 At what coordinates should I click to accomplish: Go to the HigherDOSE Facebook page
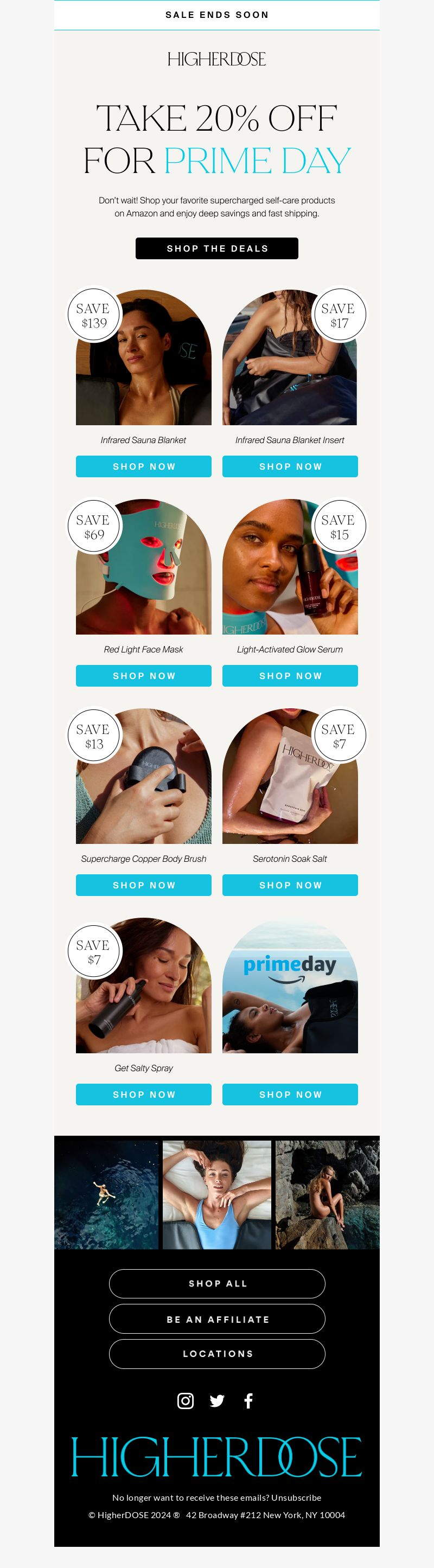pyautogui.click(x=248, y=1400)
